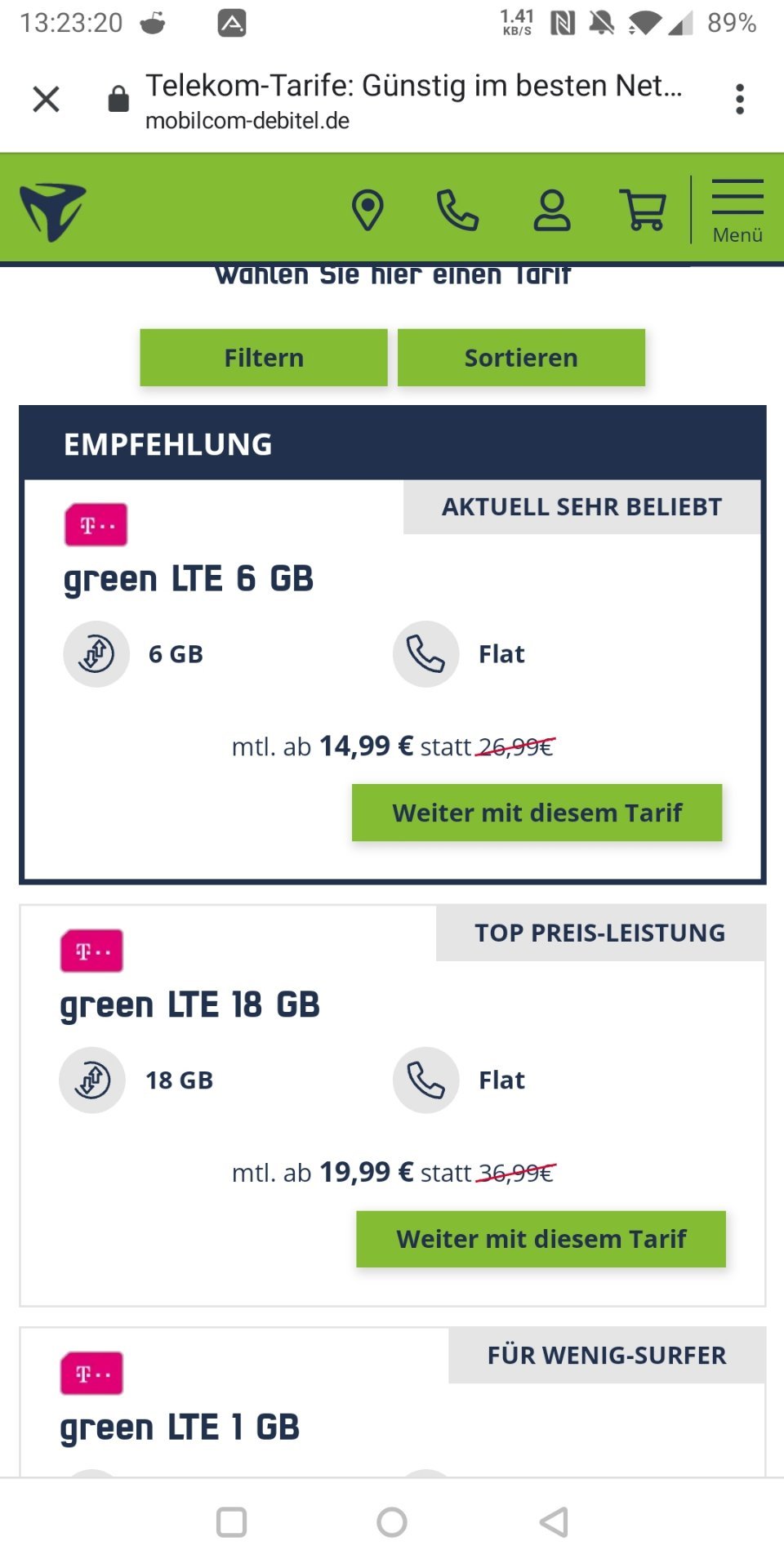Viewport: 784px width, 1568px height.
Task: Open the browser overflow menu
Action: 740,99
